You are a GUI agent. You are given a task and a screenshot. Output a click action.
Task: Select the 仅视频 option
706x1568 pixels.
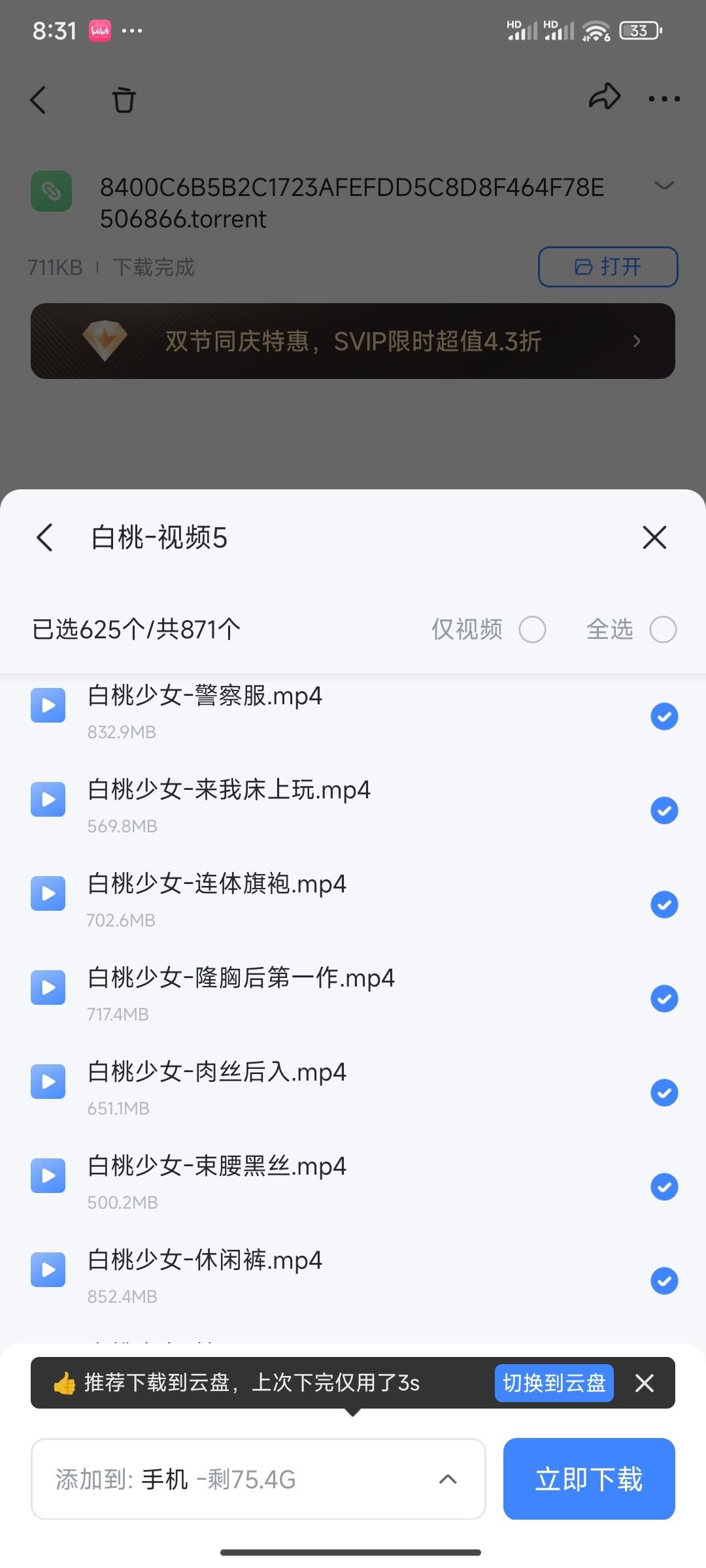532,630
